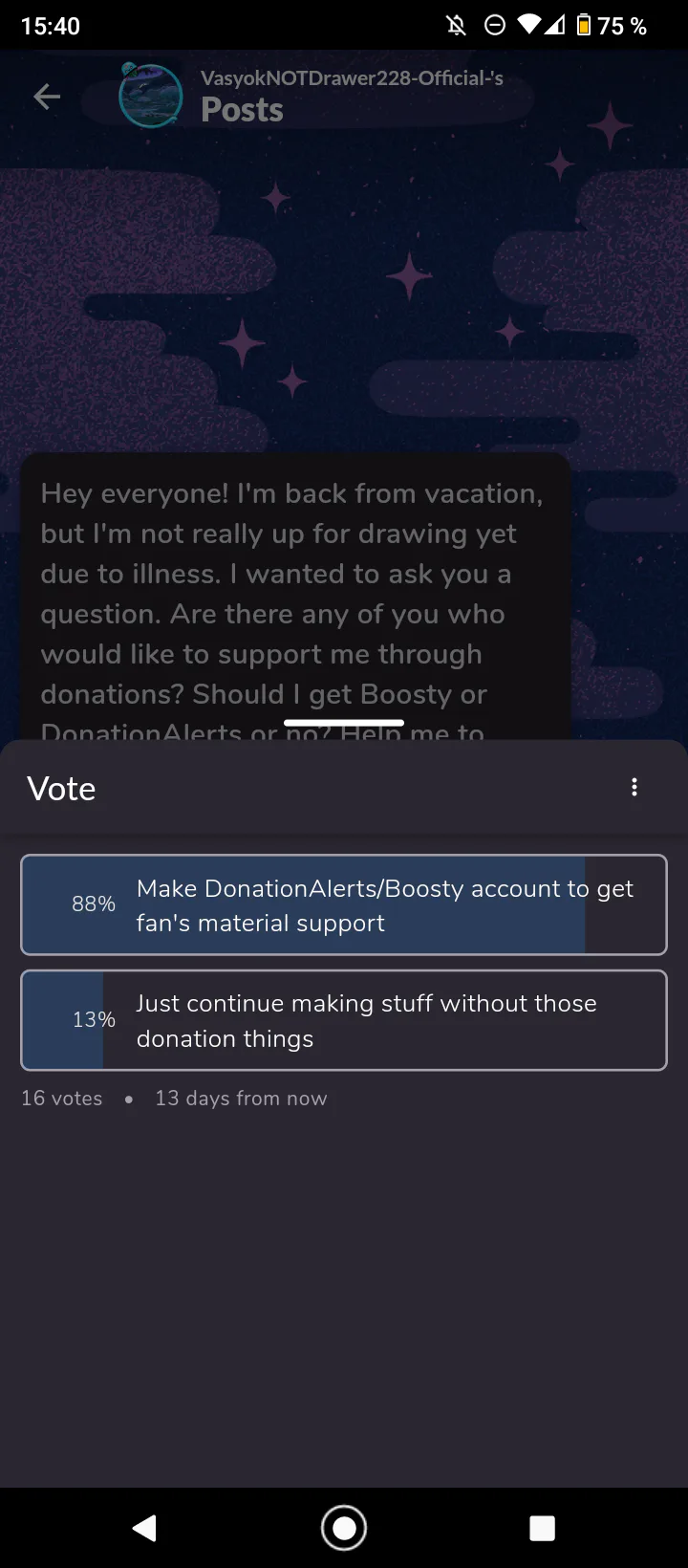Tap the system back button

click(x=145, y=1528)
